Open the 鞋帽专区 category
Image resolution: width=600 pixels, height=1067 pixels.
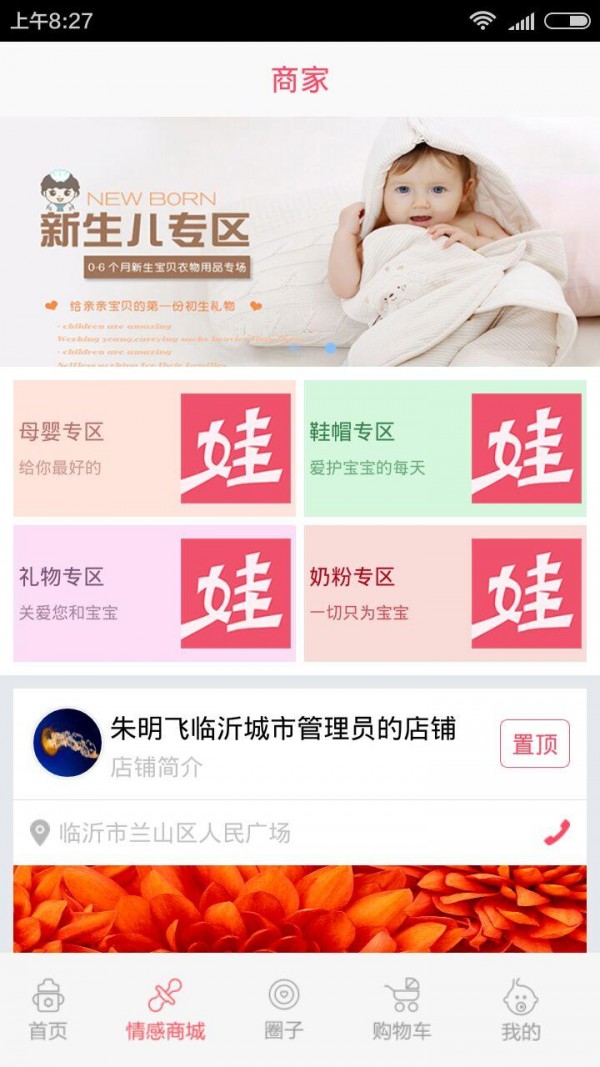(445, 448)
